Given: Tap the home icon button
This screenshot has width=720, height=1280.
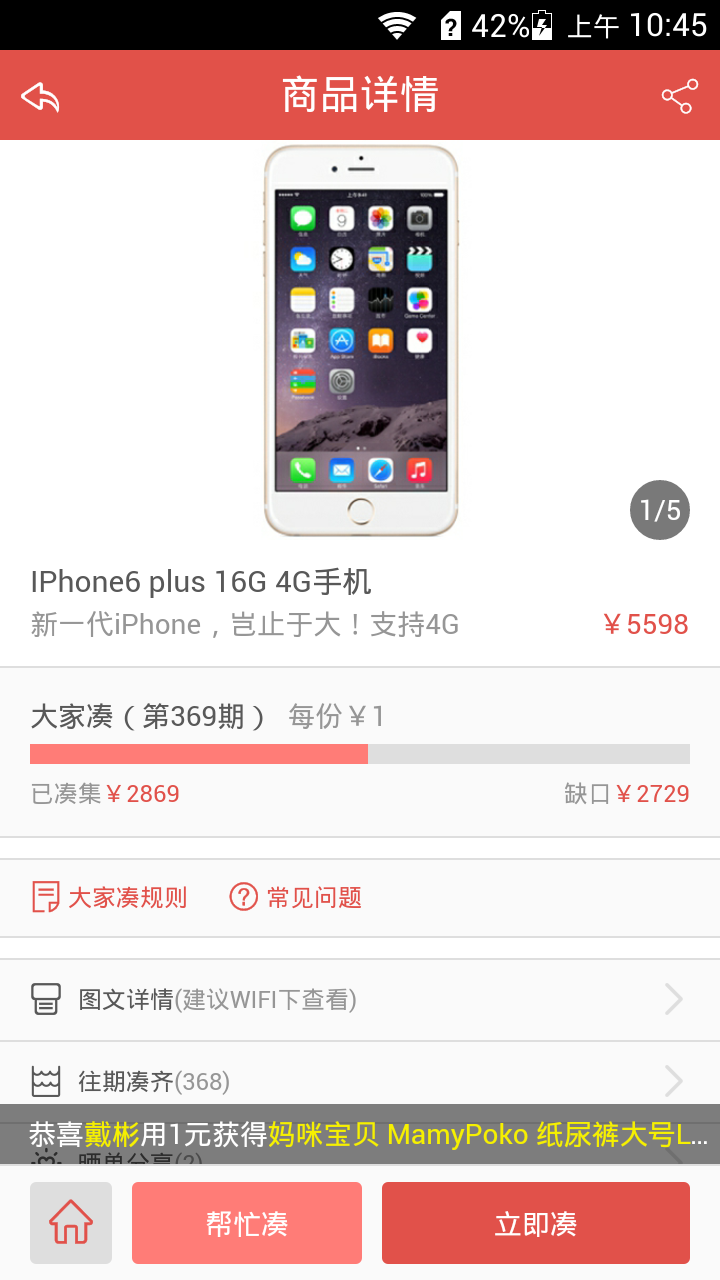Looking at the screenshot, I should click(71, 1223).
